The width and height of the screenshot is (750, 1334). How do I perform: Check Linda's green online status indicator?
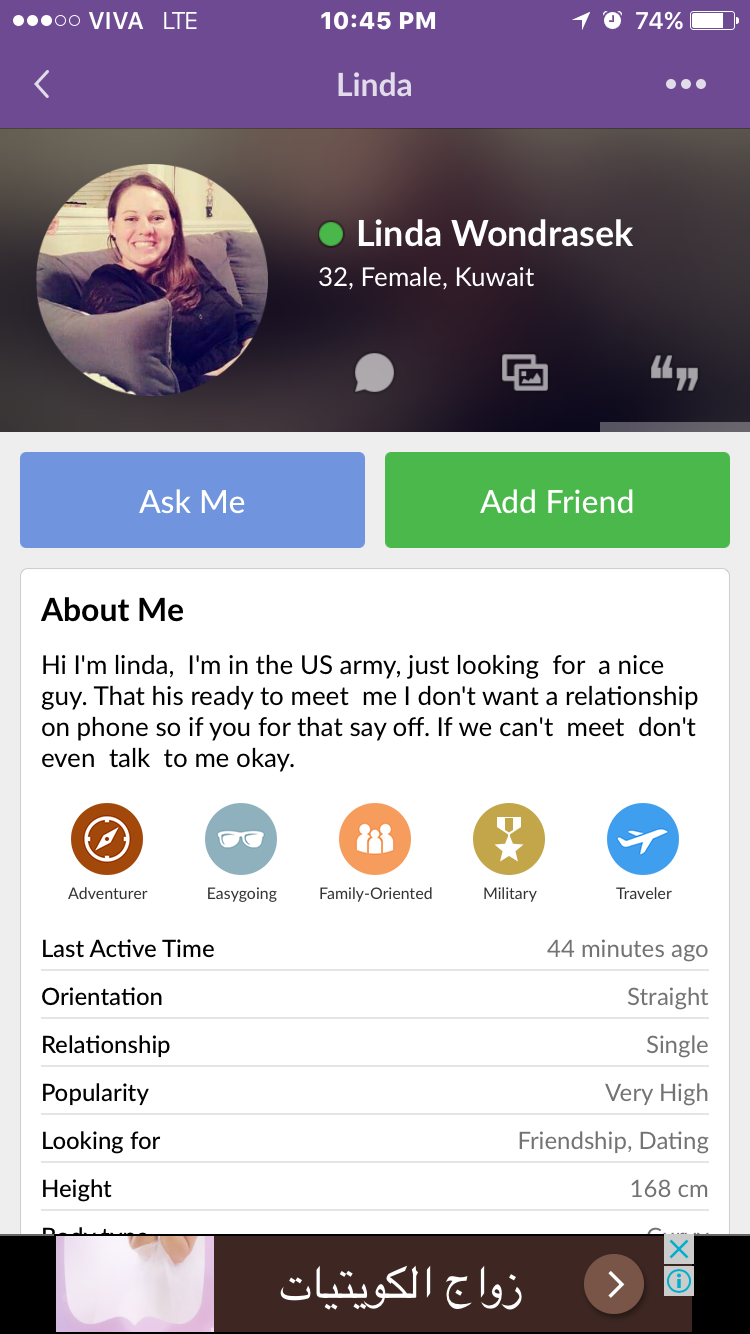331,234
